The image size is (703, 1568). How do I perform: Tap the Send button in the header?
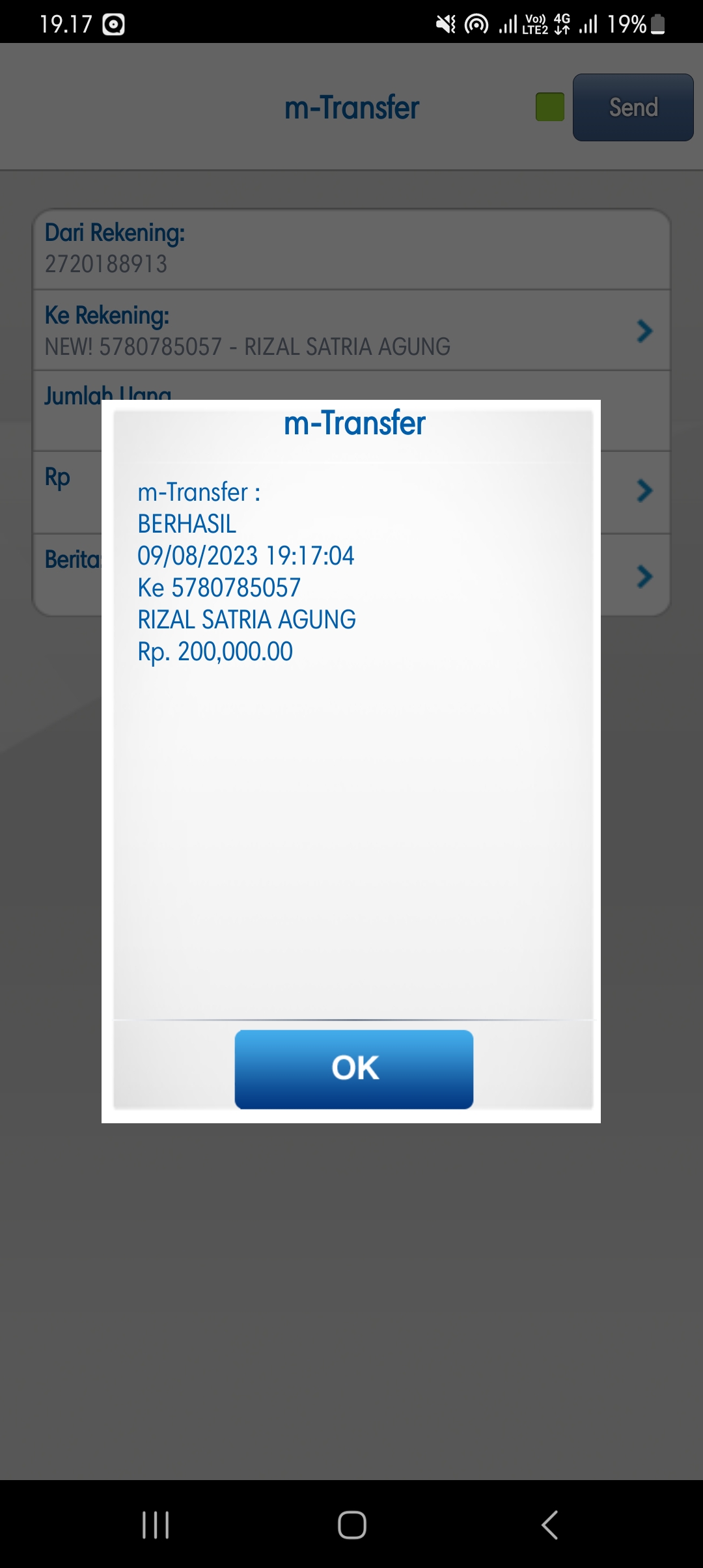pos(633,107)
